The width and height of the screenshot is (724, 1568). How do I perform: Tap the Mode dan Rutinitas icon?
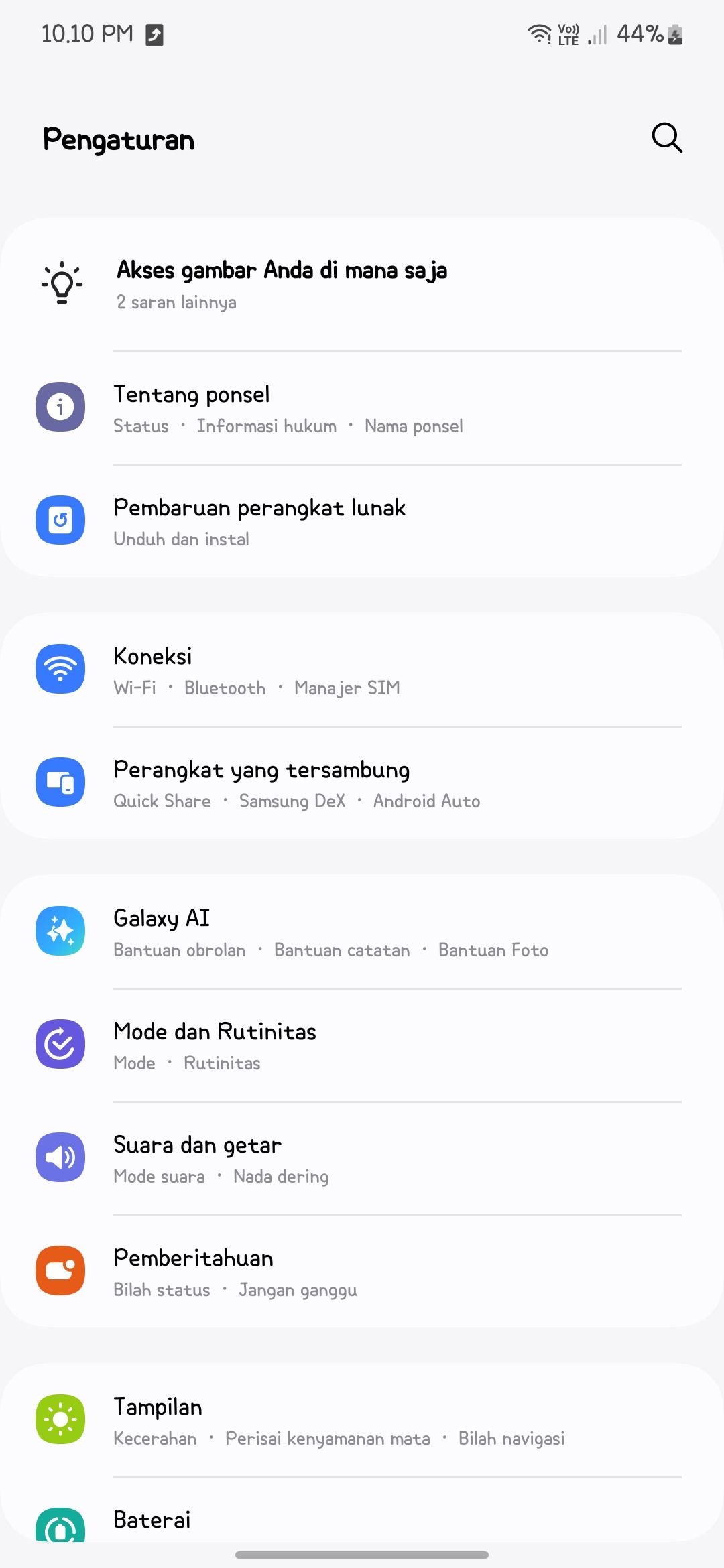click(60, 1044)
